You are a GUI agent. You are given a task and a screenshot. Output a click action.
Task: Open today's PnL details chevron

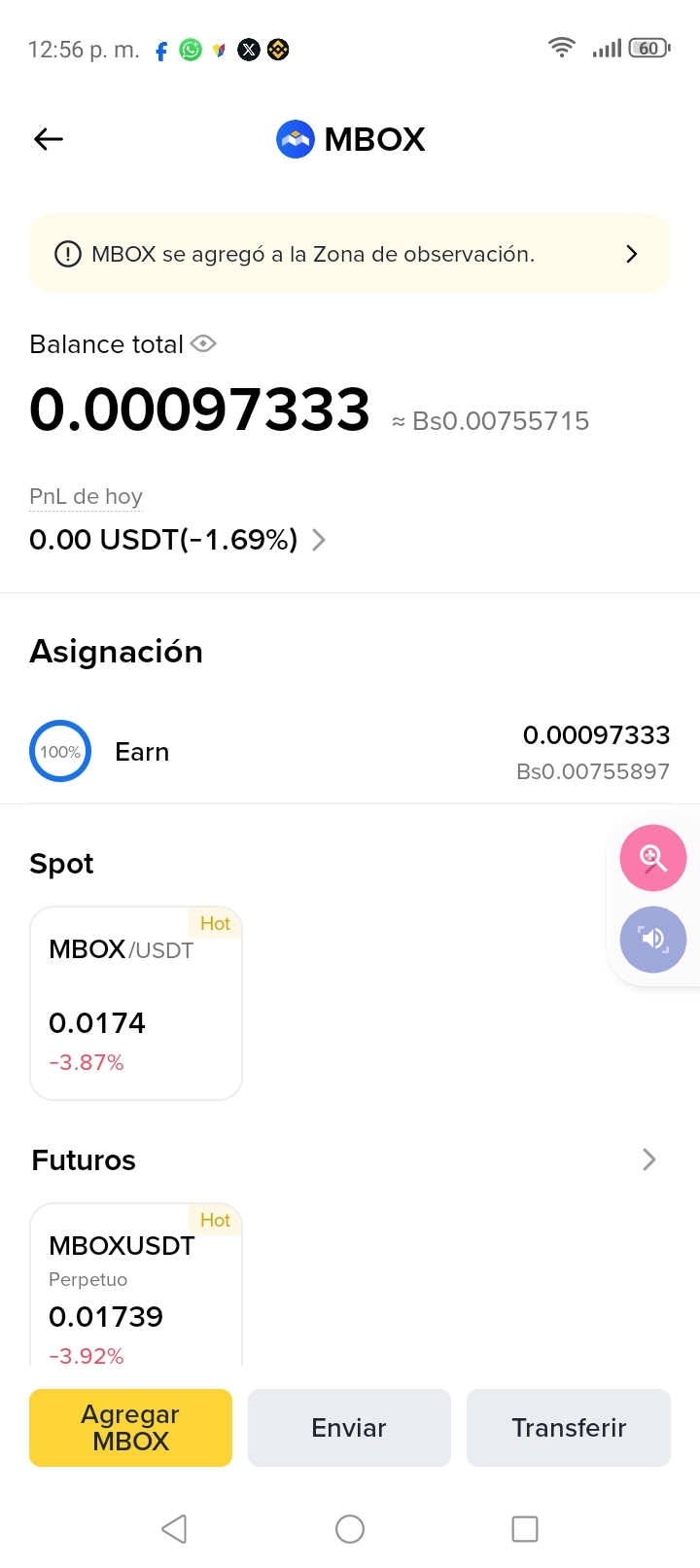coord(318,540)
